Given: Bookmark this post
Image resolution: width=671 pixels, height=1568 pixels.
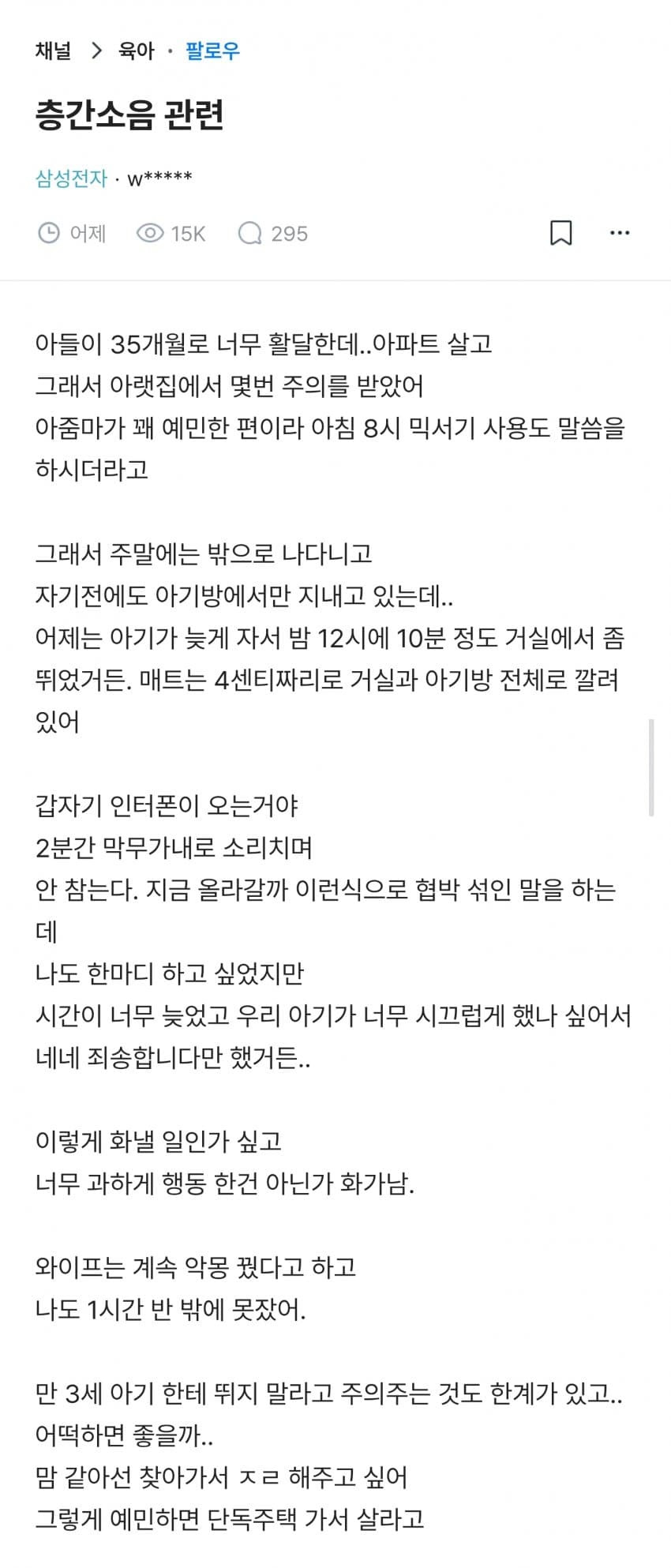Looking at the screenshot, I should coord(560,233).
